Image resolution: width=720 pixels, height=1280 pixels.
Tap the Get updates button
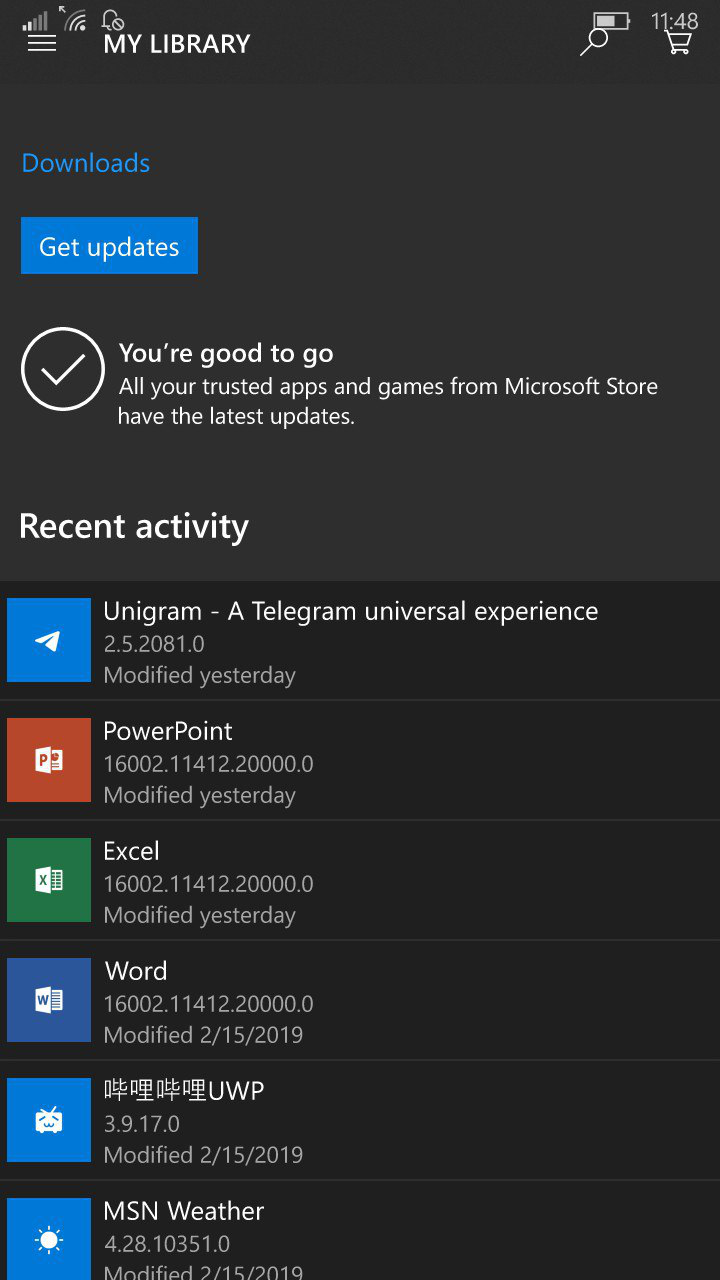[109, 246]
